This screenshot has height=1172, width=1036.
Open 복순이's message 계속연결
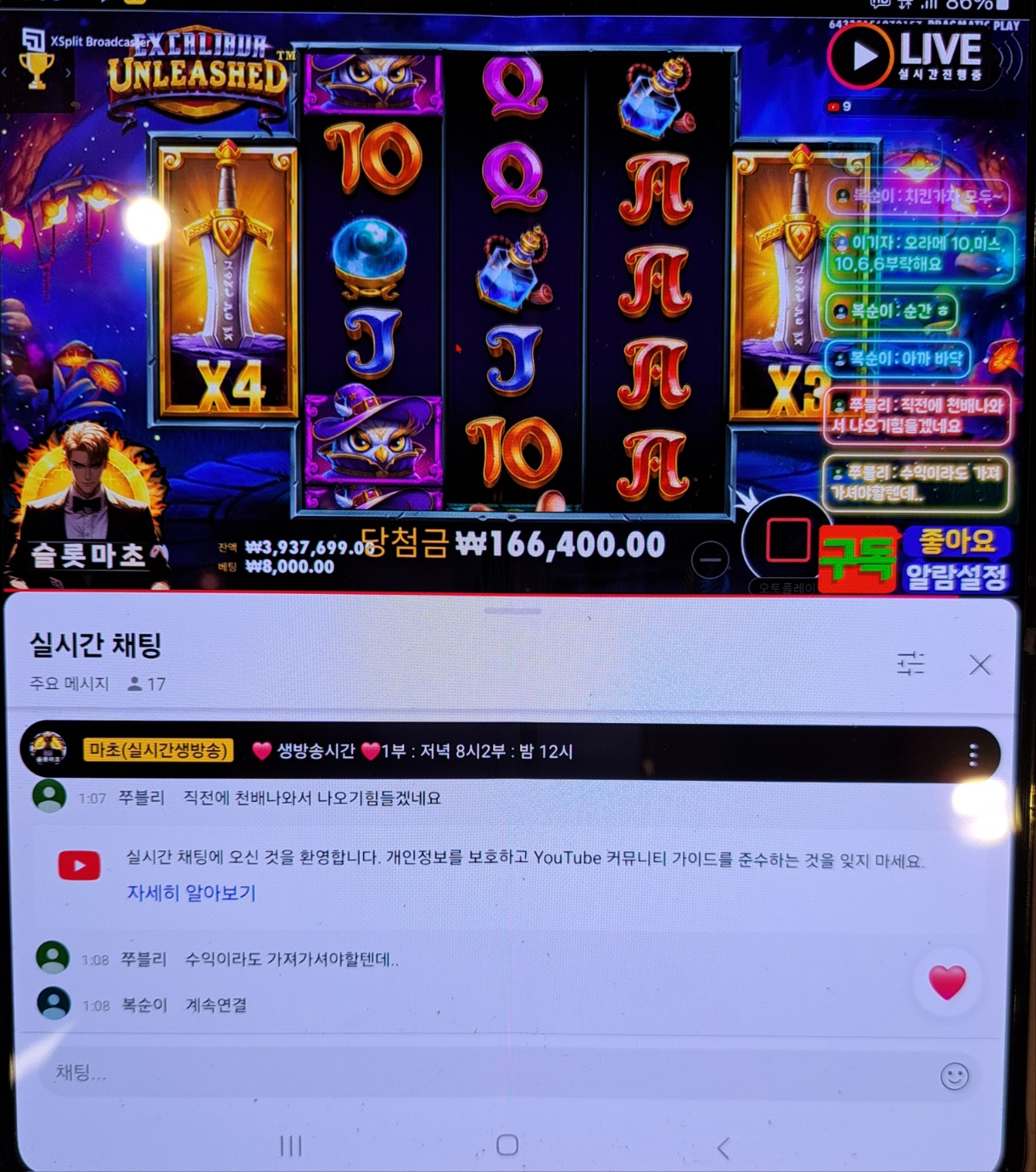coord(216,1005)
